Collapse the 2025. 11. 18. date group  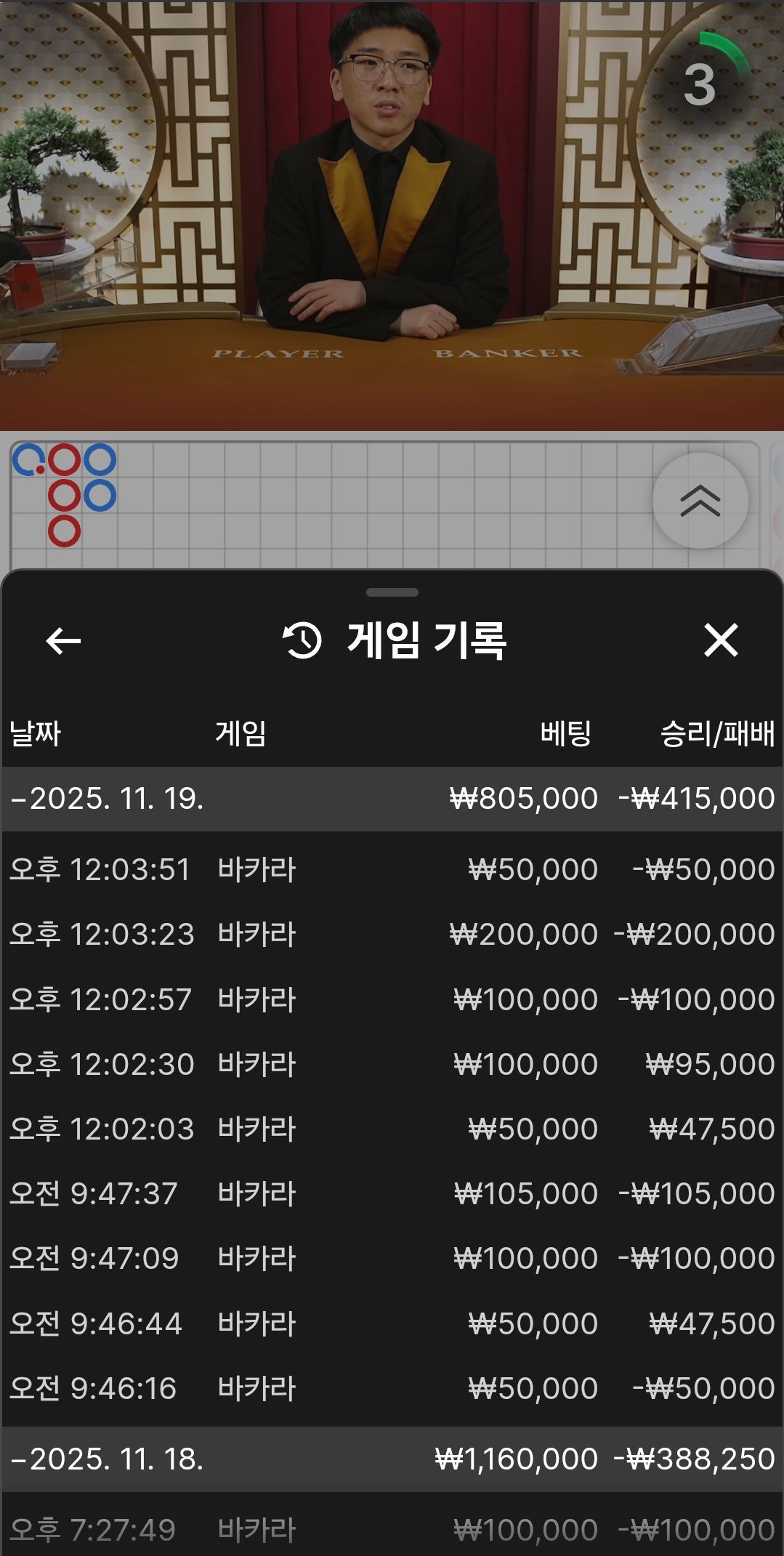click(x=108, y=1459)
